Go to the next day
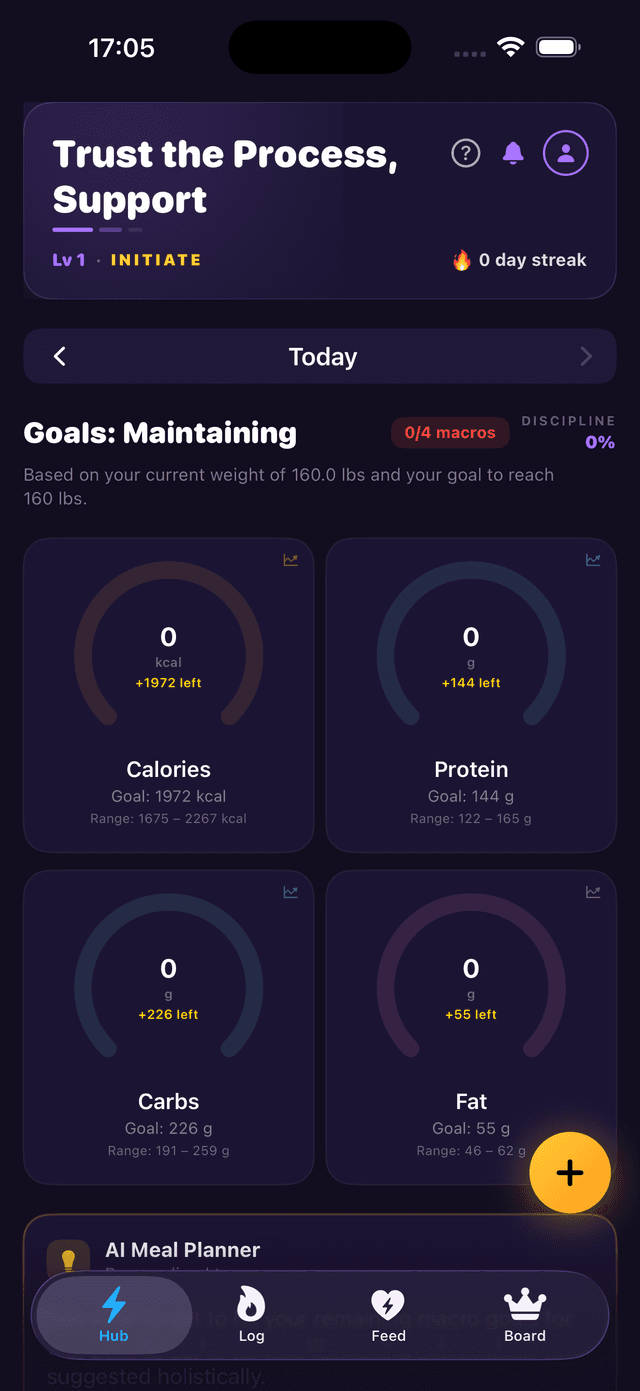The width and height of the screenshot is (640, 1391). tap(586, 357)
